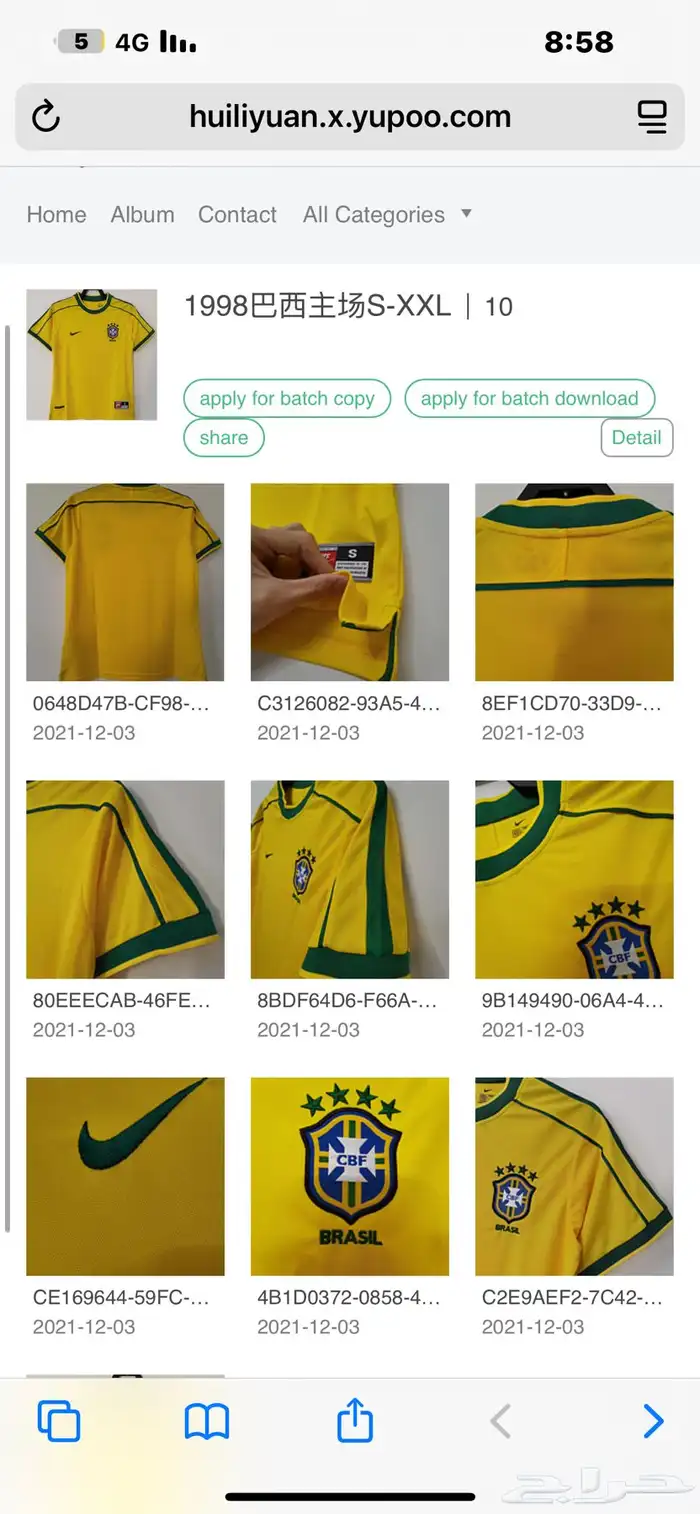
Task: Reload the page with the refresh icon
Action: [x=46, y=117]
